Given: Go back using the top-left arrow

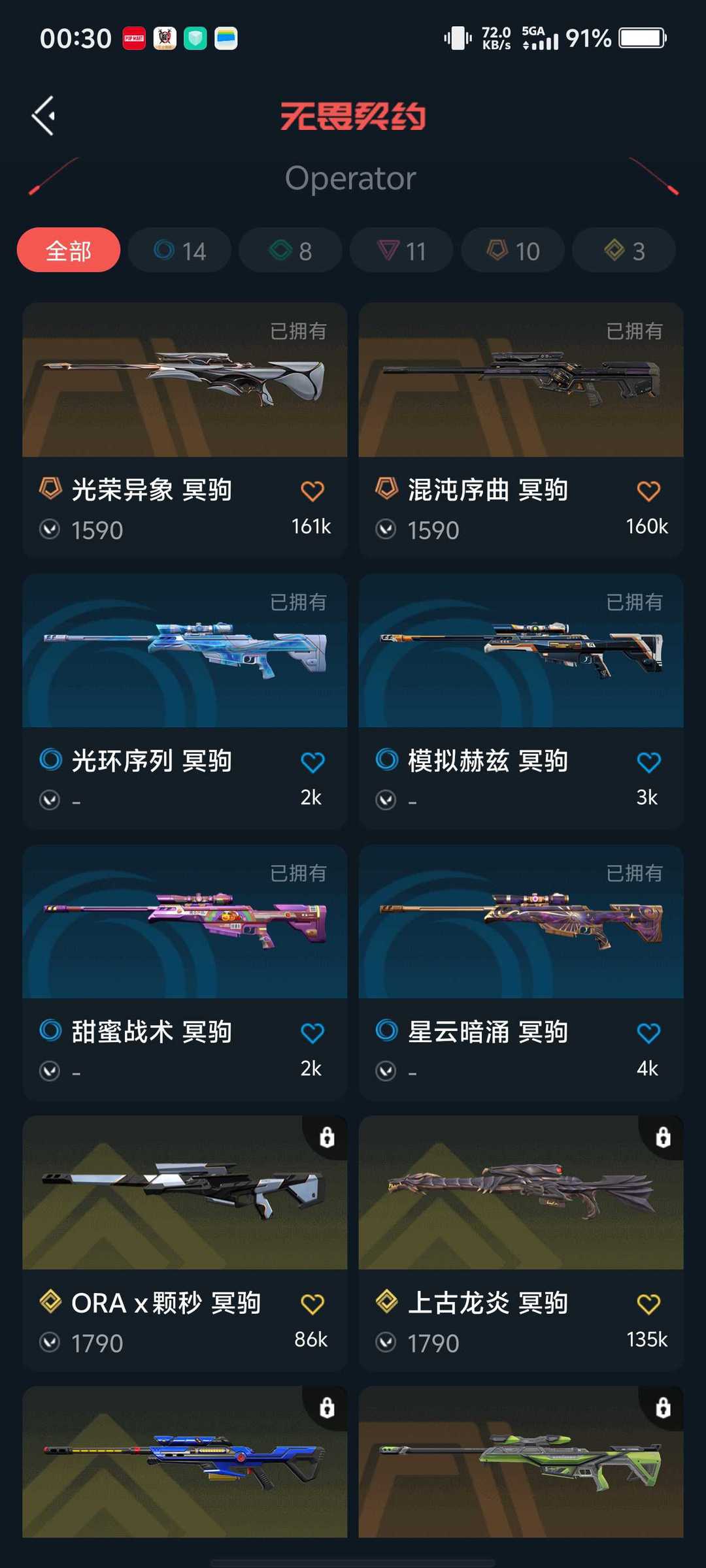Looking at the screenshot, I should point(44,116).
